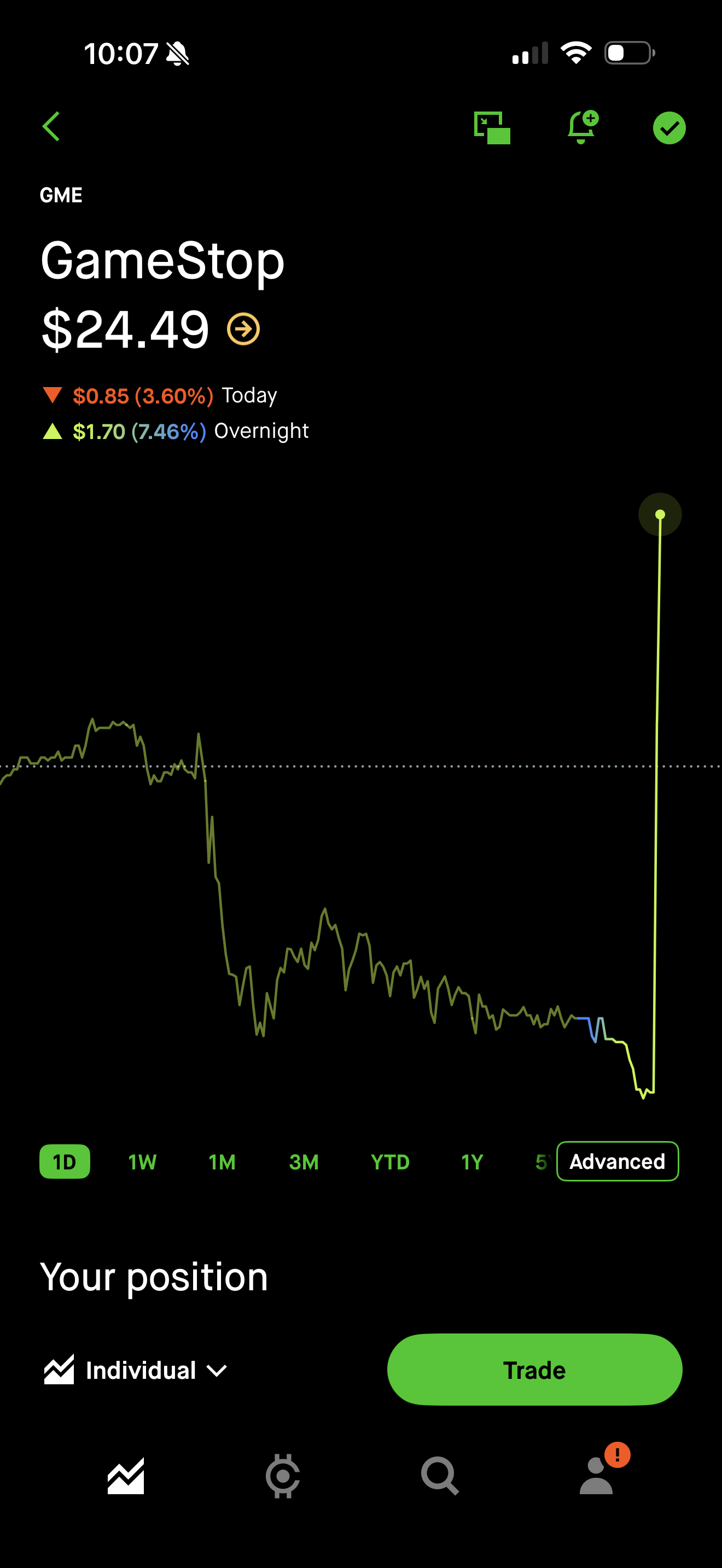The image size is (722, 1568).
Task: Go back to the previous screen
Action: pyautogui.click(x=52, y=127)
